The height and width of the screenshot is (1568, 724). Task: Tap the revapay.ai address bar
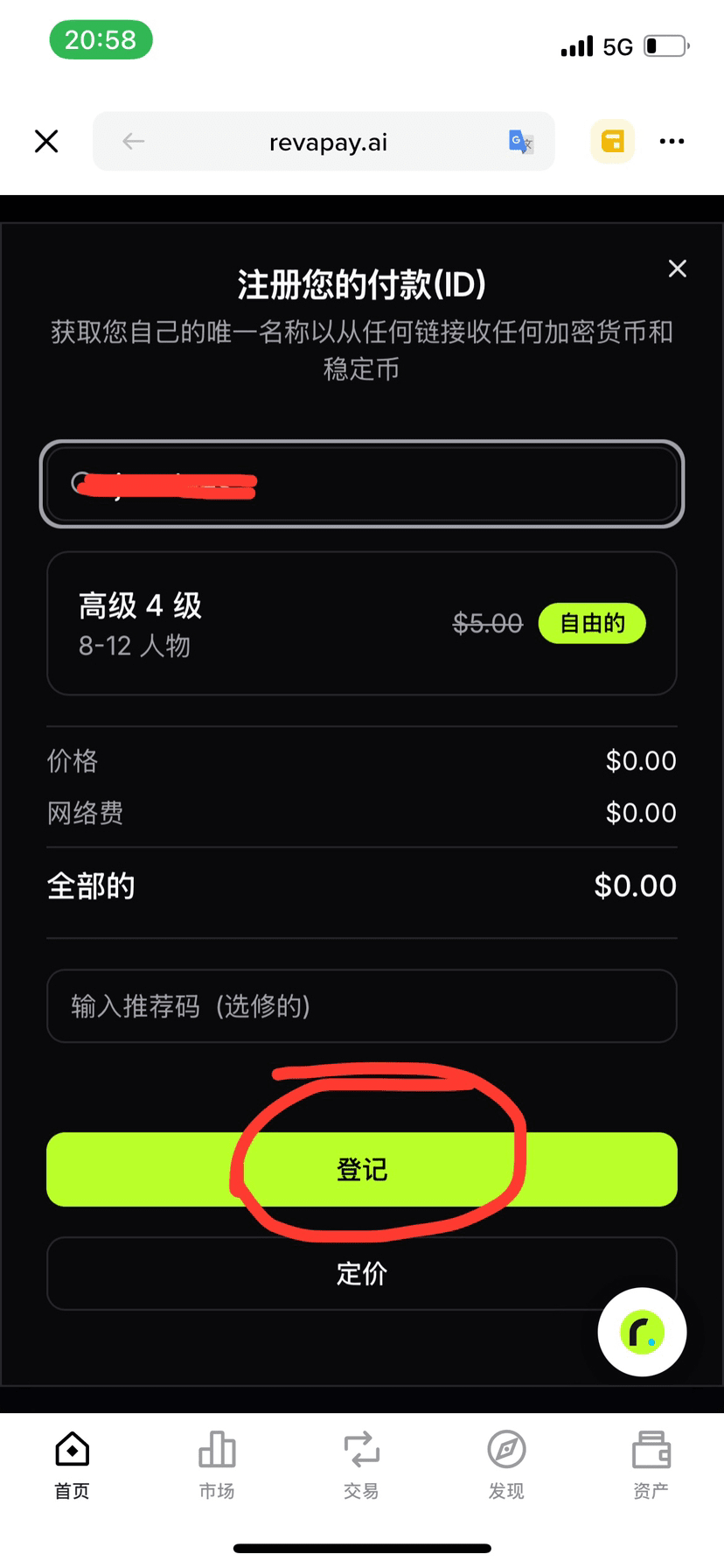tap(328, 142)
